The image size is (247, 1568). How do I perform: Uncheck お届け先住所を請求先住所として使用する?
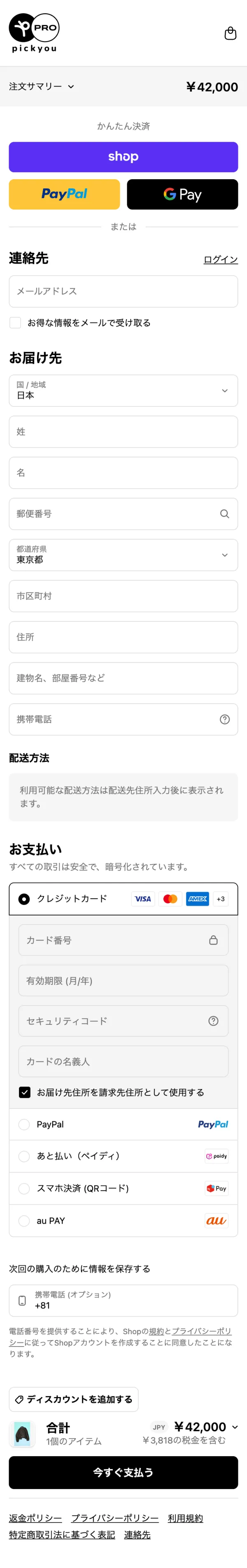point(24,1092)
